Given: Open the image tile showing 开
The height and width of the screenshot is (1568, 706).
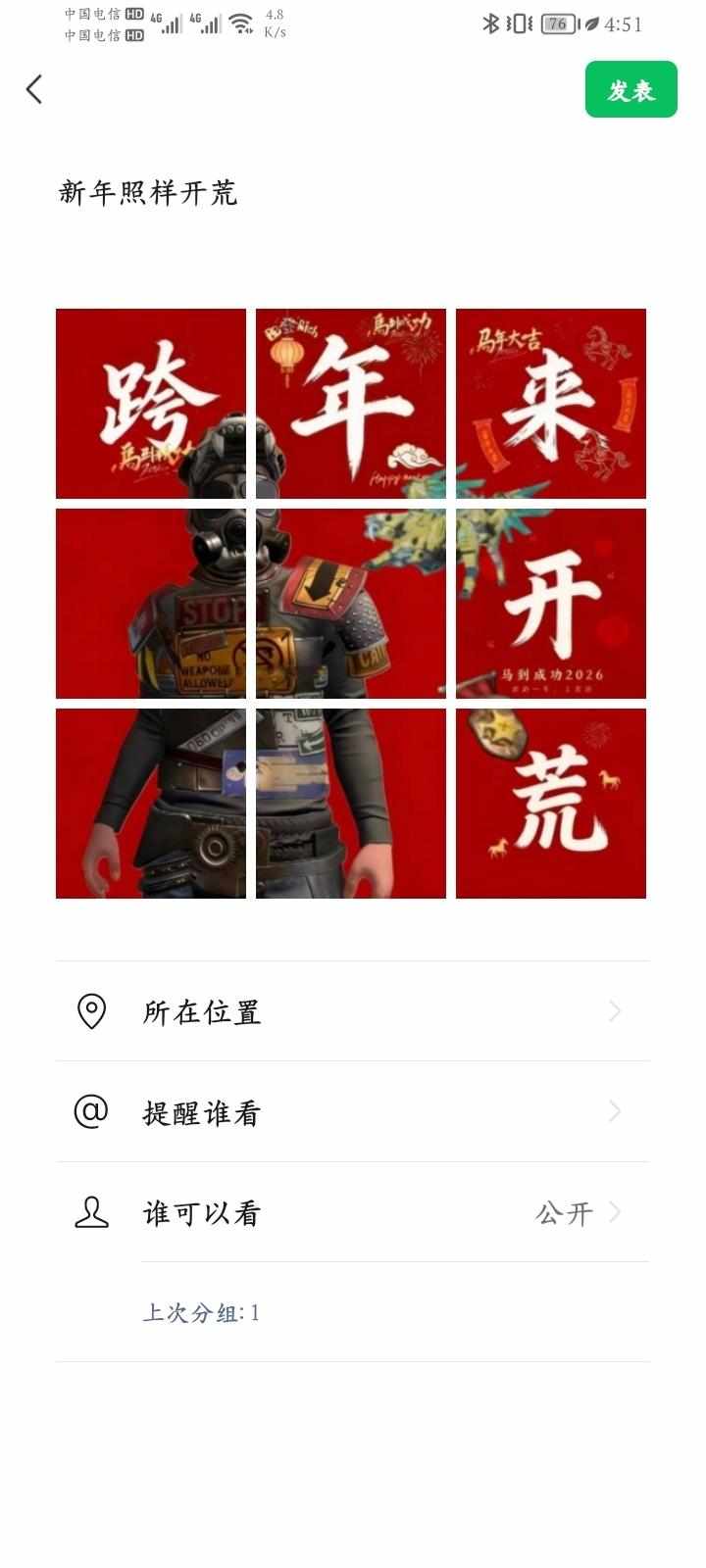Looking at the screenshot, I should [551, 604].
